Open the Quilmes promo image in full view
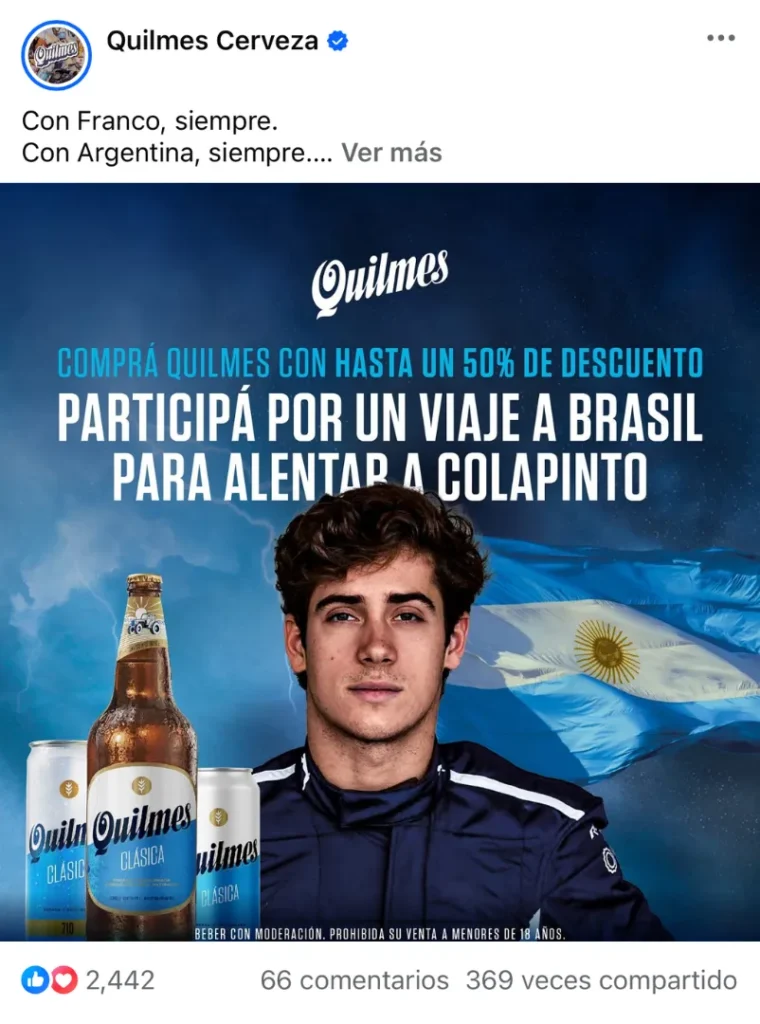760x1024 pixels. coord(380,562)
